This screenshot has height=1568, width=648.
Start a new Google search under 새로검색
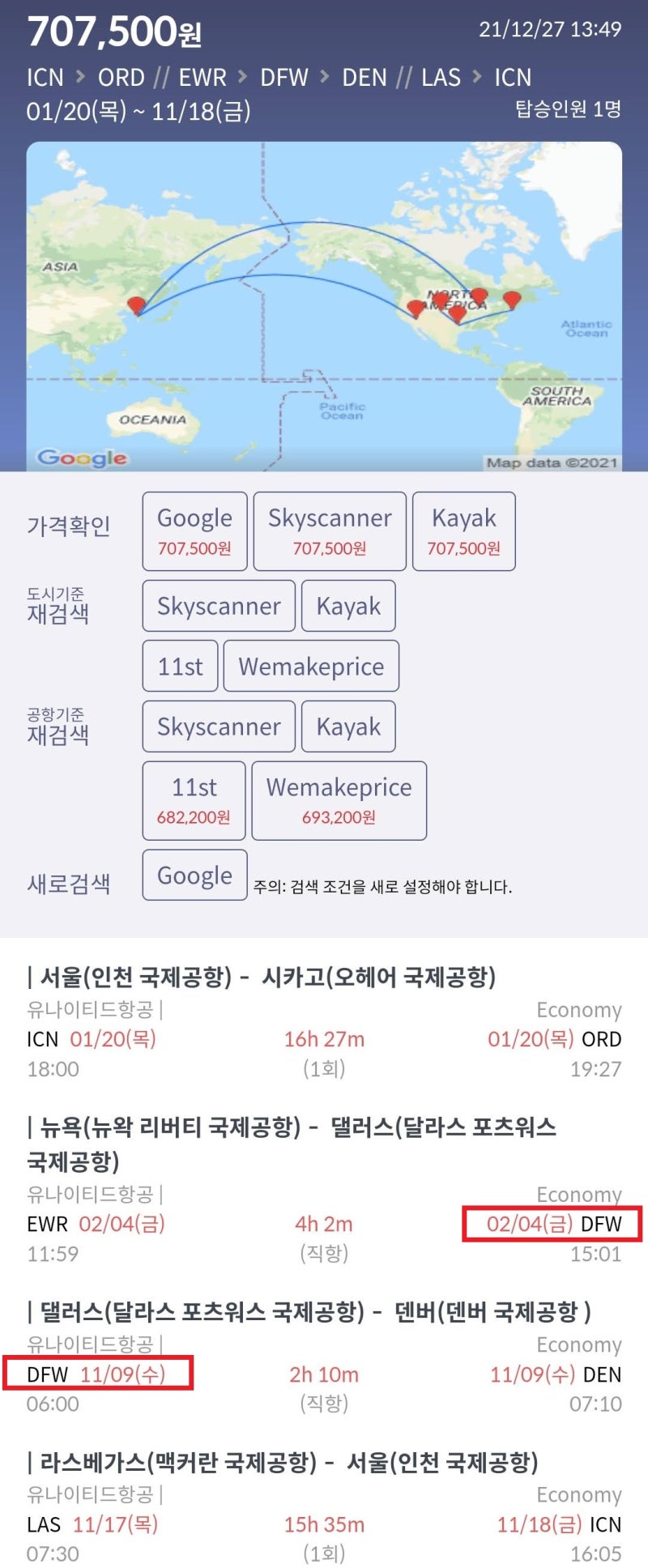click(194, 875)
